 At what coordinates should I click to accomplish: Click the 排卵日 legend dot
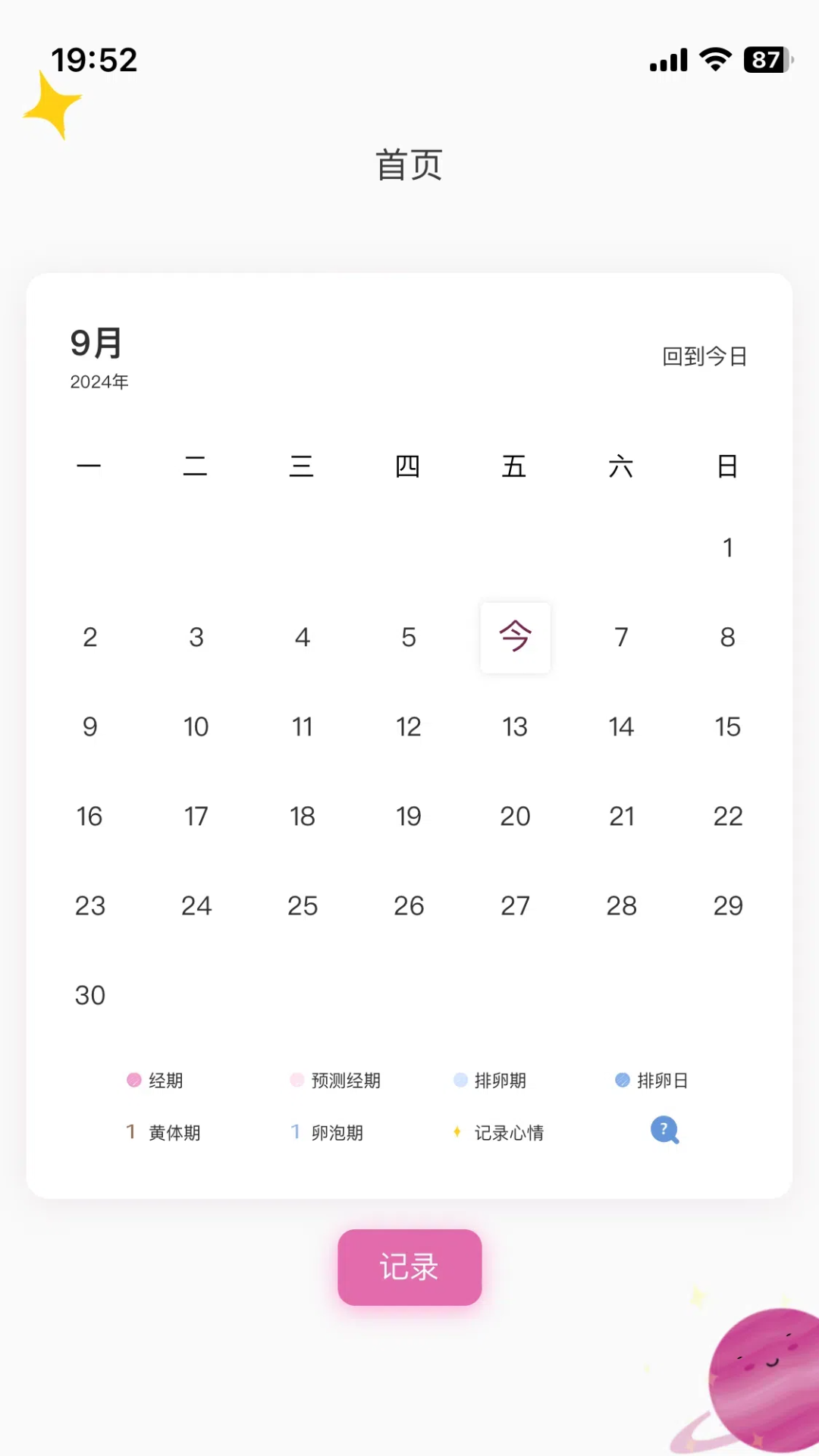pyautogui.click(x=622, y=1080)
